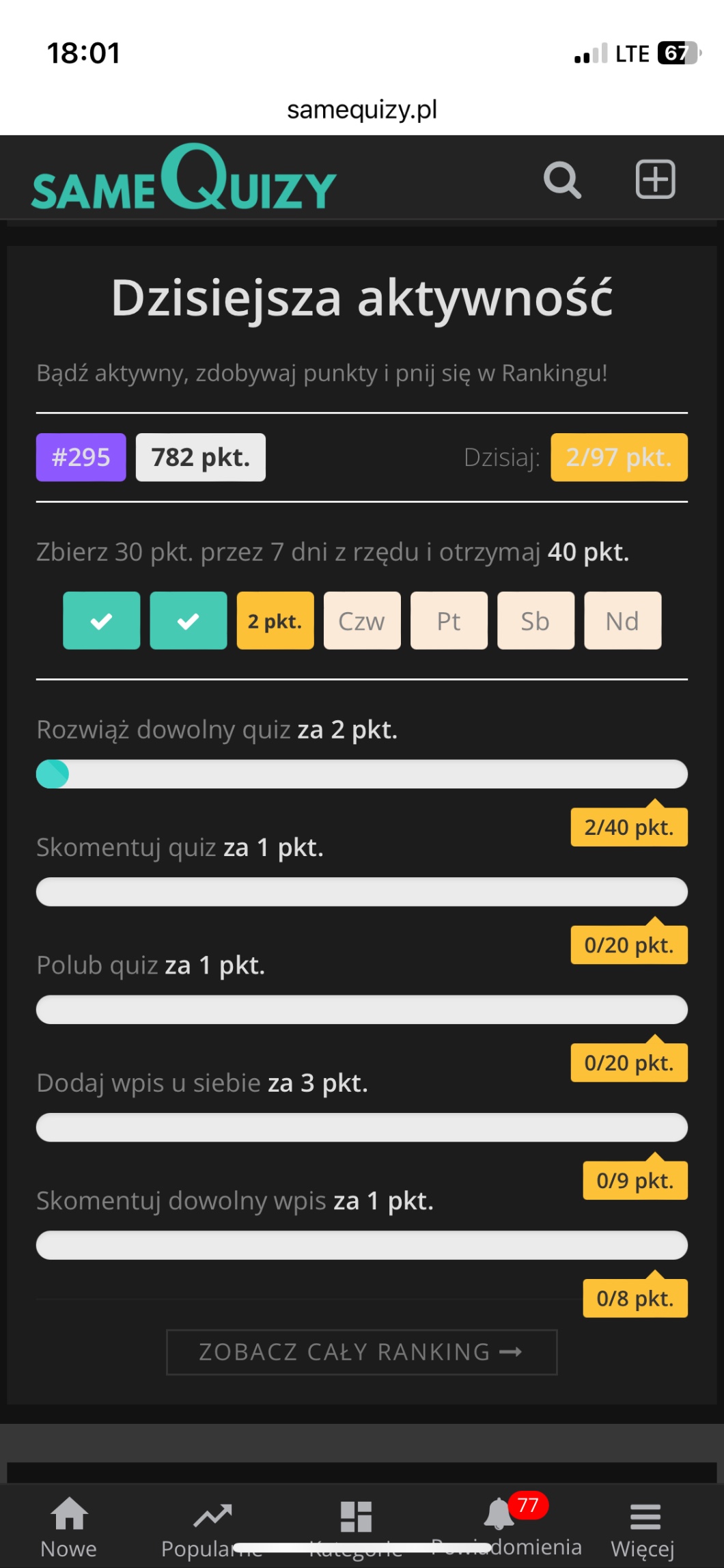Viewport: 724px width, 1568px height.
Task: Open the Kategorie tab
Action: click(356, 1526)
